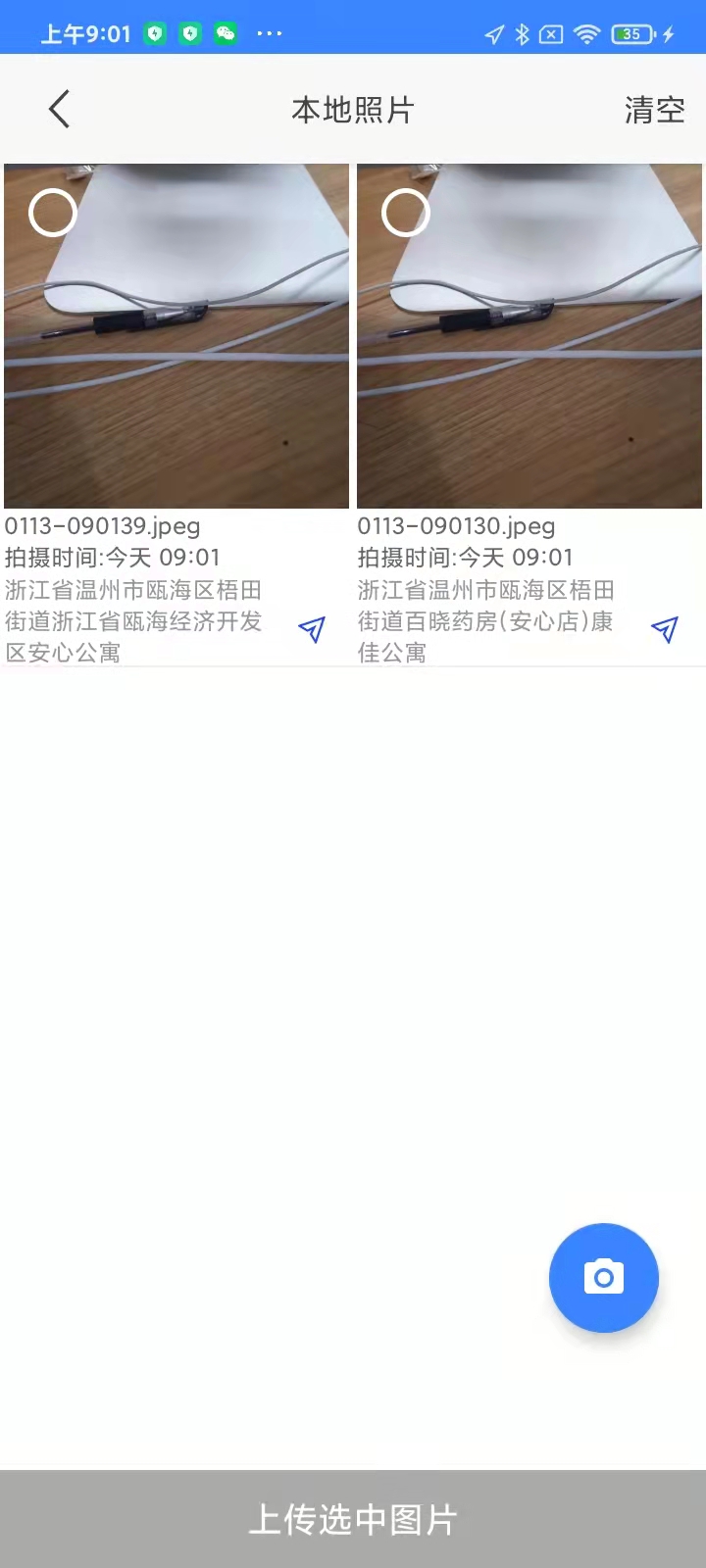Take a new photo with the camera button
Viewport: 706px width, 1568px height.
[x=603, y=1277]
